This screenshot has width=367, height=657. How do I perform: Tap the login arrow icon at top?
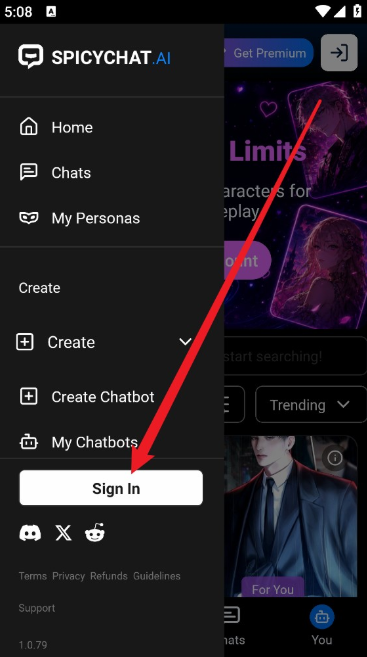(339, 53)
